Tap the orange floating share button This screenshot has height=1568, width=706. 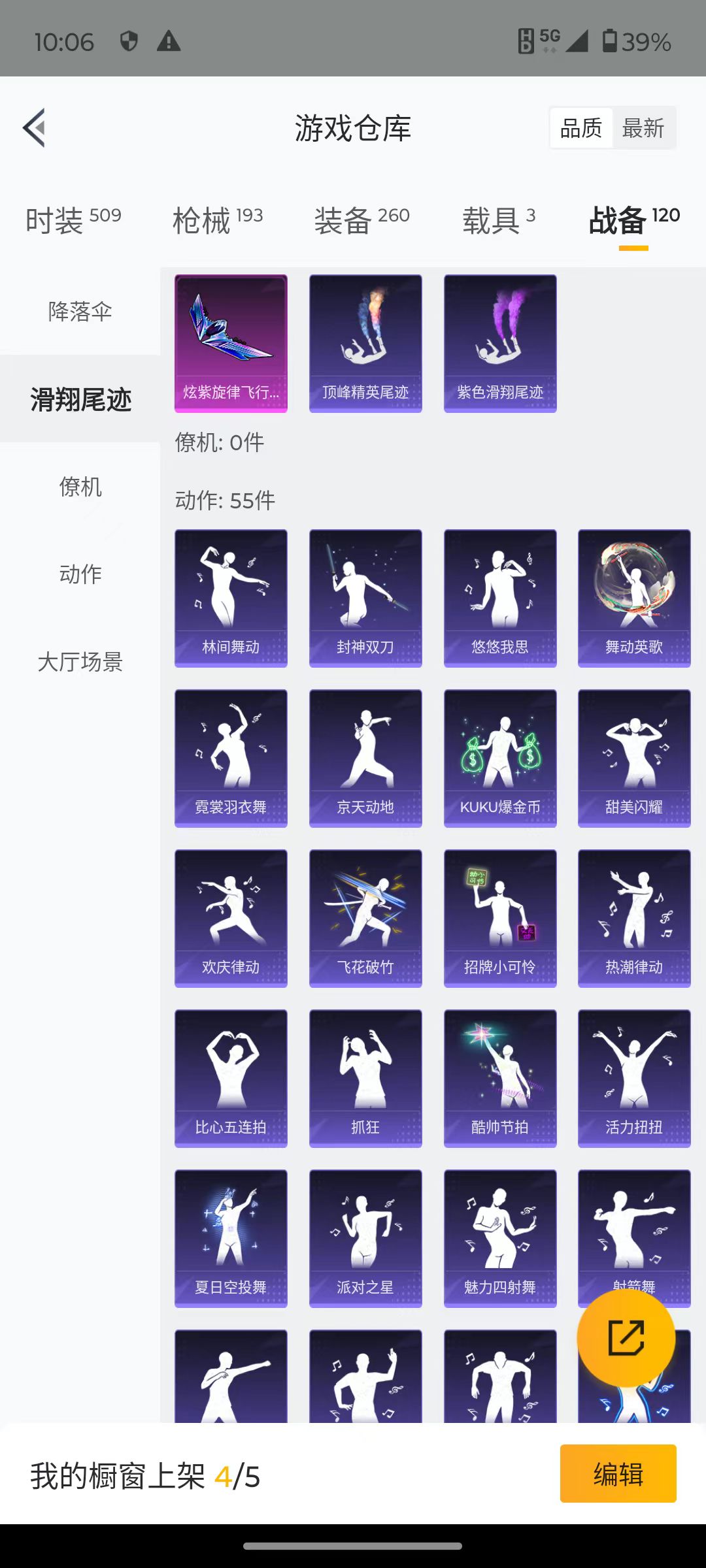[626, 1338]
